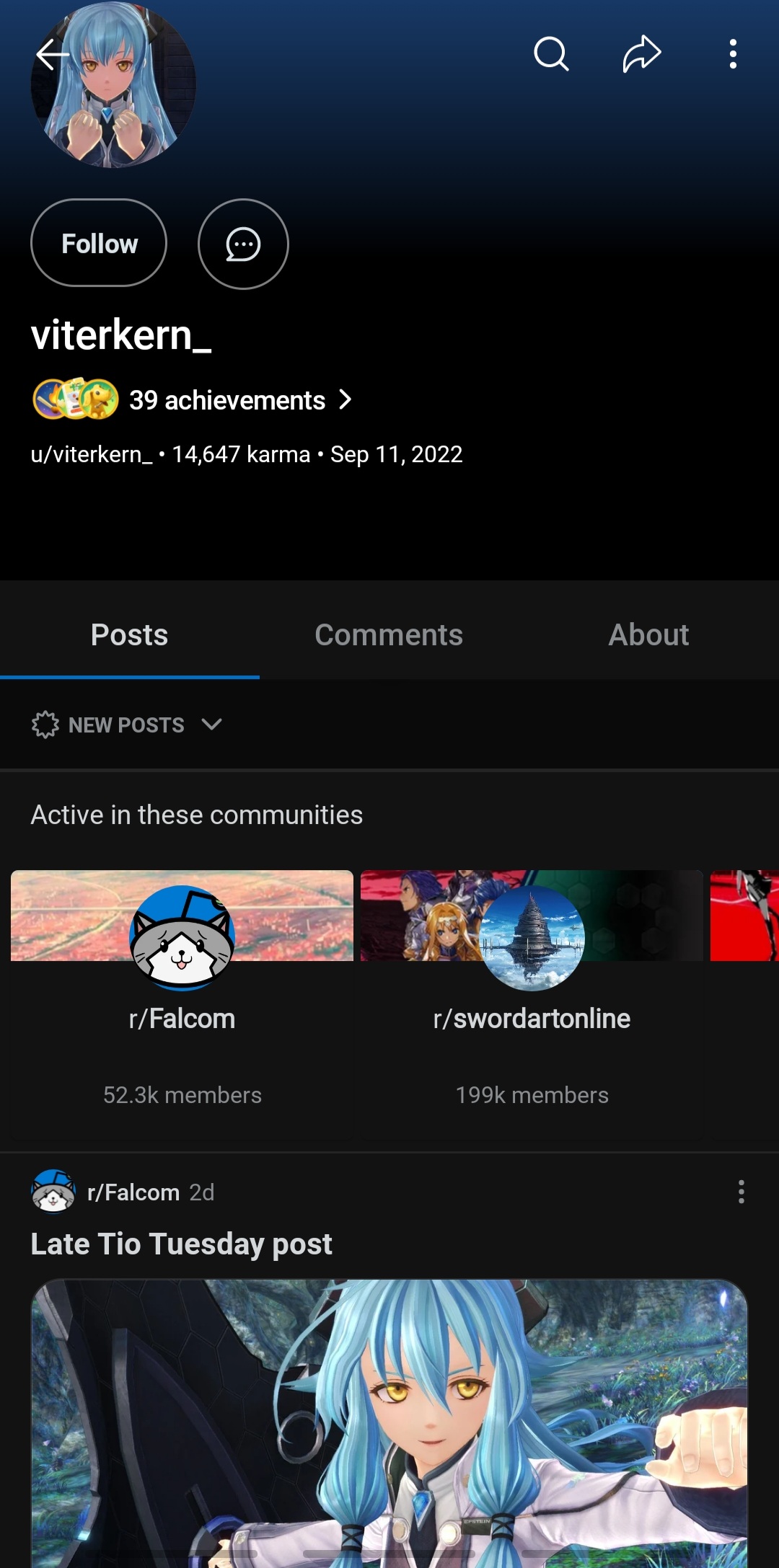This screenshot has width=779, height=1568.
Task: Start a chat with viterkern_
Action: point(243,244)
